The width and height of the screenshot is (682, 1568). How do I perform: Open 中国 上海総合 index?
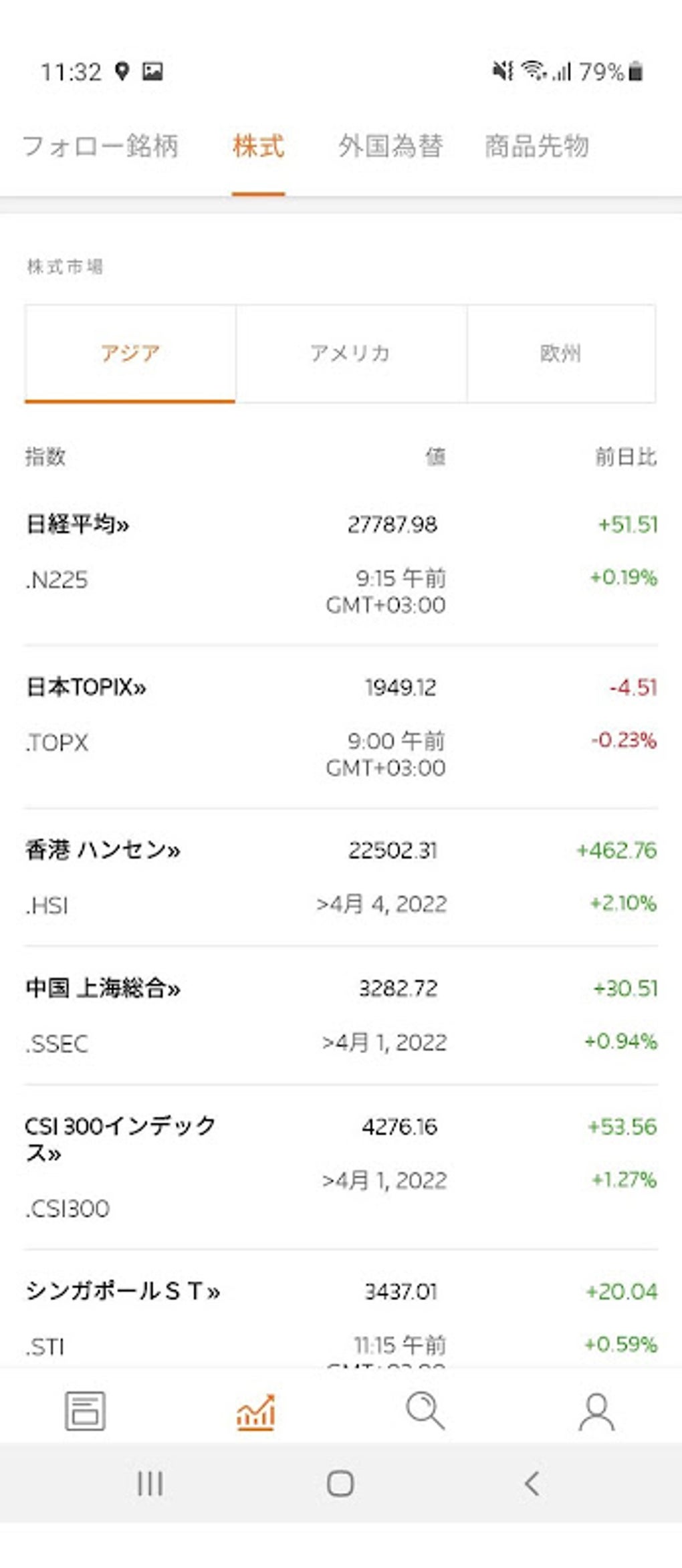click(x=341, y=1015)
